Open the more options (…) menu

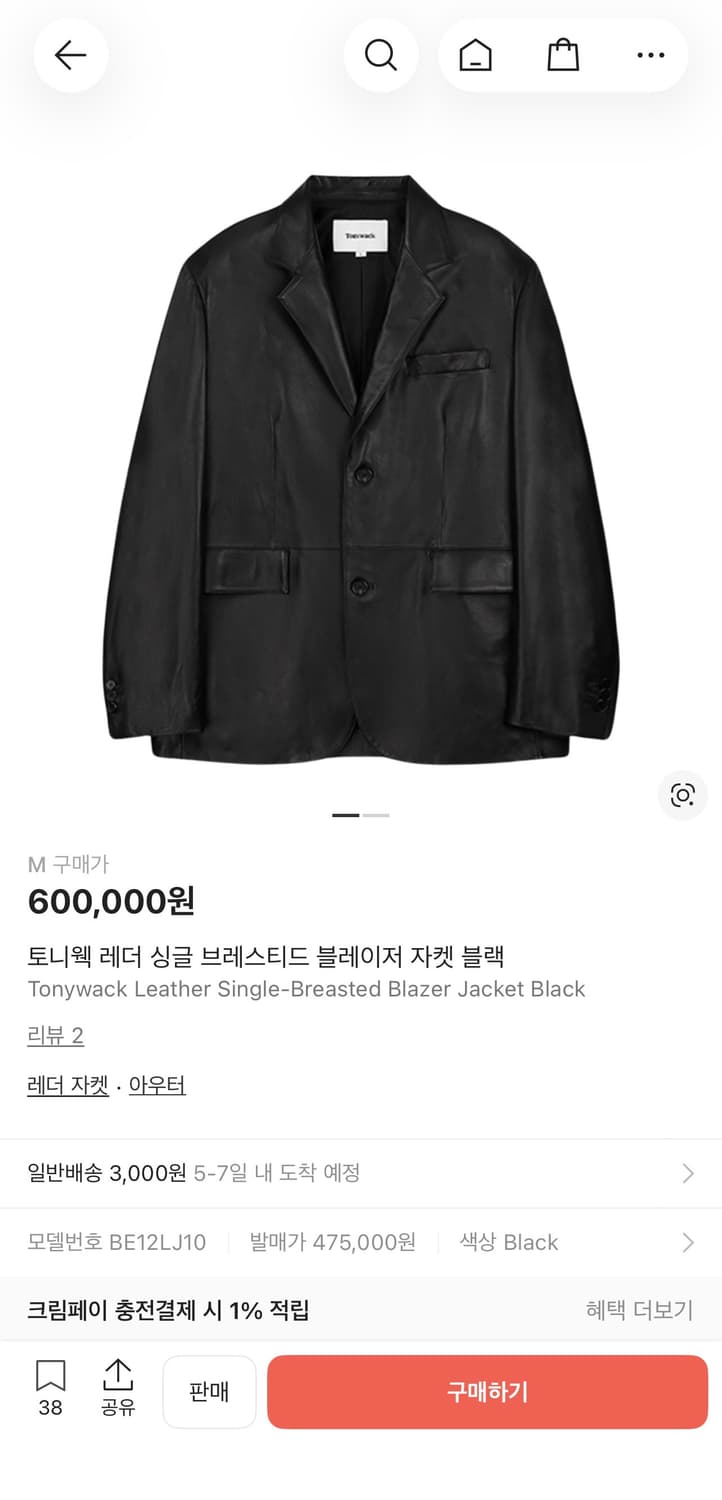[x=650, y=55]
